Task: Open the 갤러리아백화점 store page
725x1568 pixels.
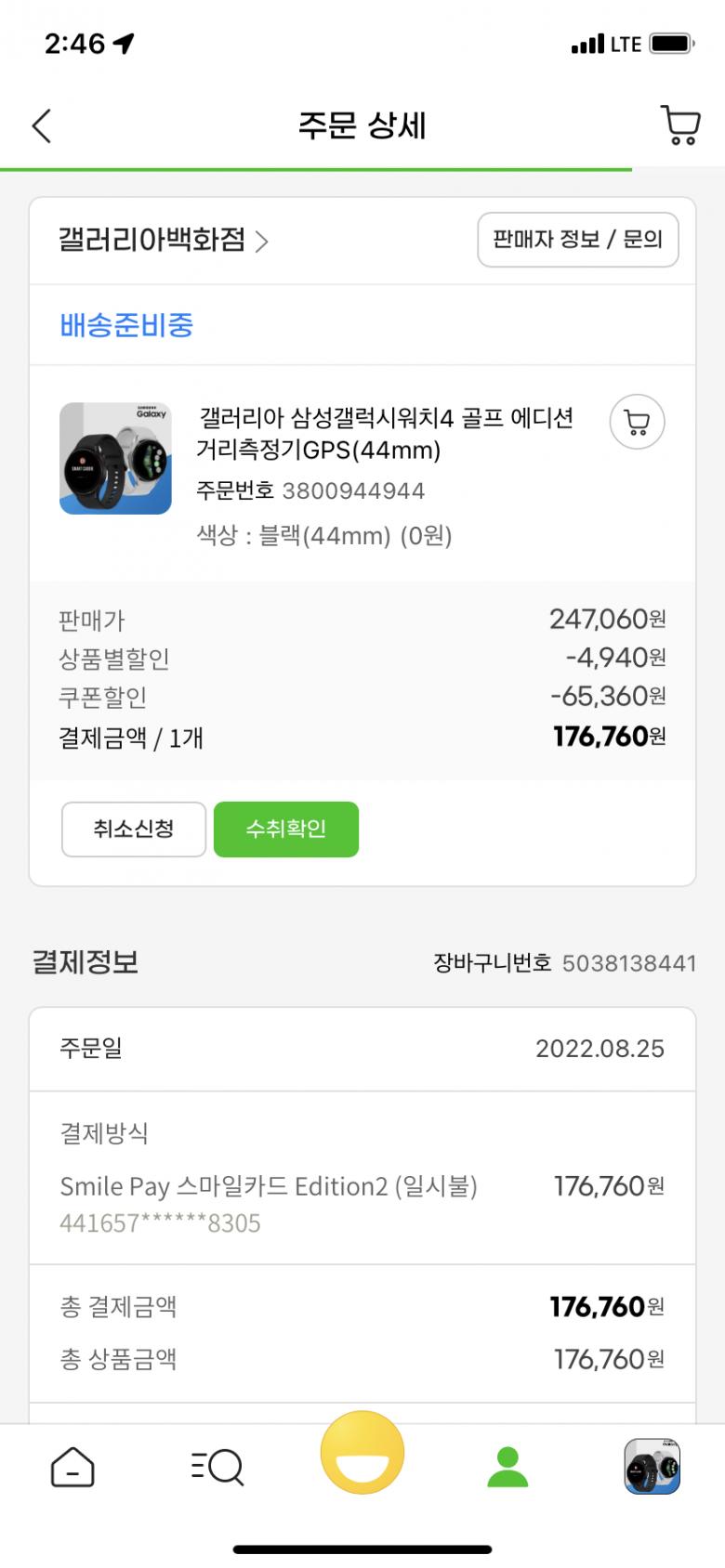Action: [163, 241]
